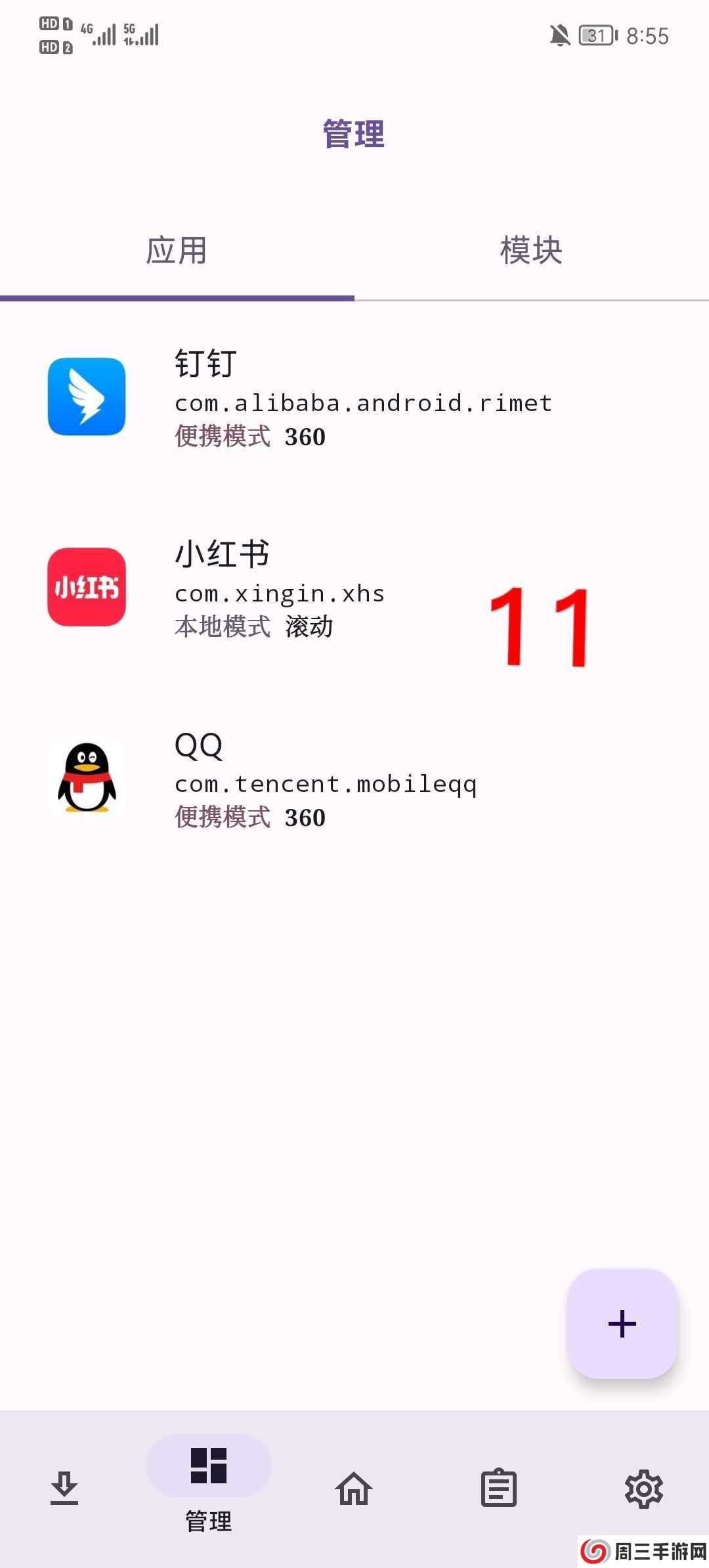
Task: Switch to the 模块 tab
Action: pyautogui.click(x=531, y=251)
